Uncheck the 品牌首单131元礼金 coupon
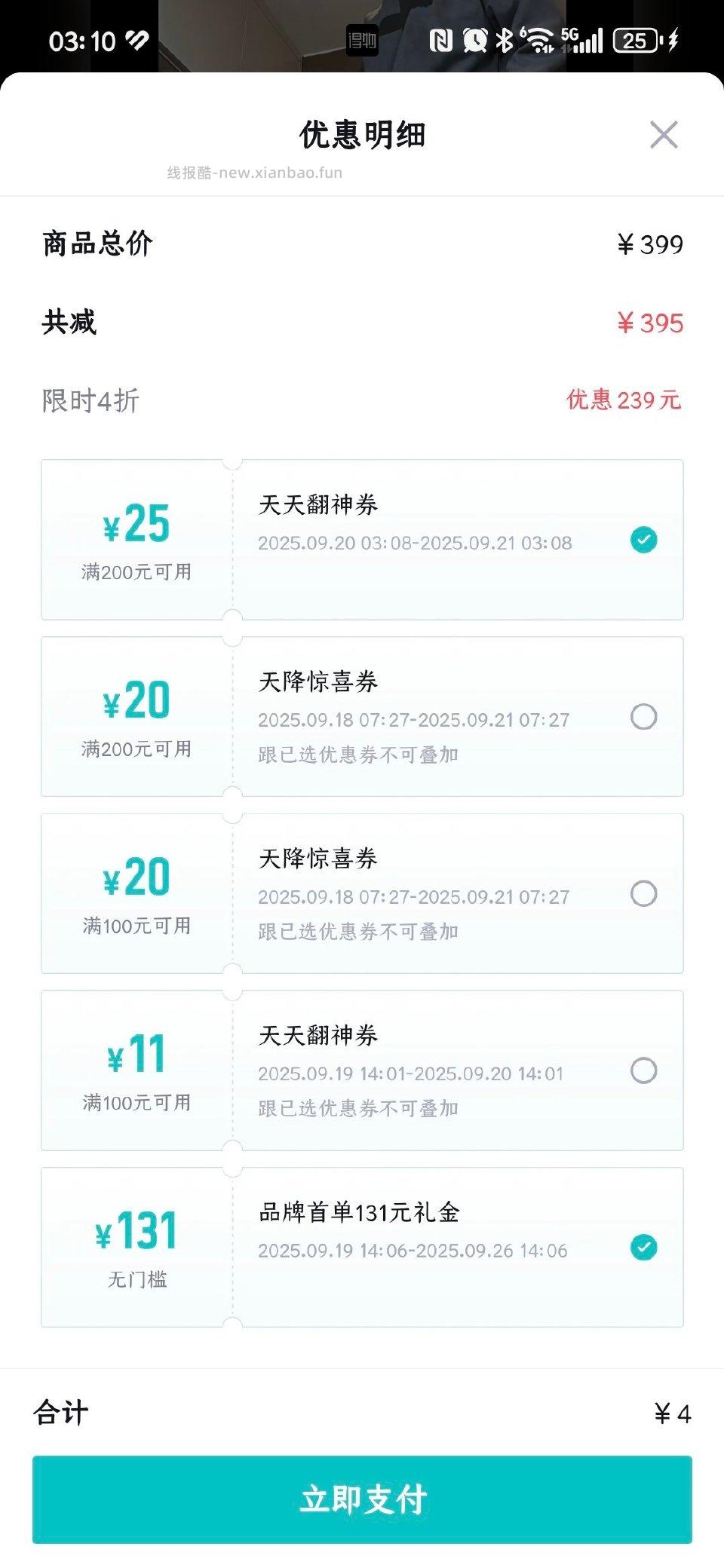This screenshot has width=724, height=1568. 643,1248
